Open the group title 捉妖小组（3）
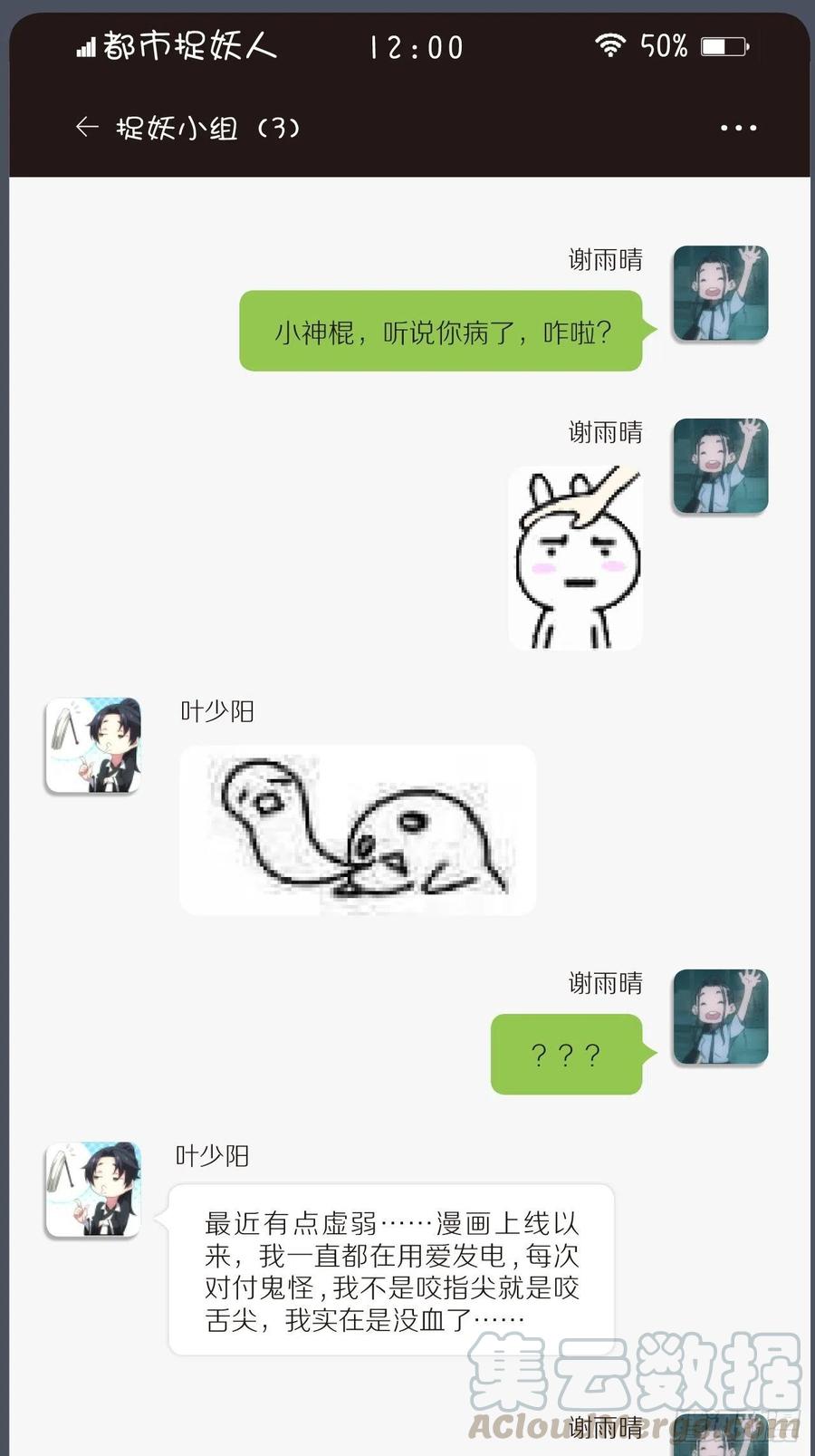Screen dimensions: 815x1456 pyautogui.click(x=206, y=128)
